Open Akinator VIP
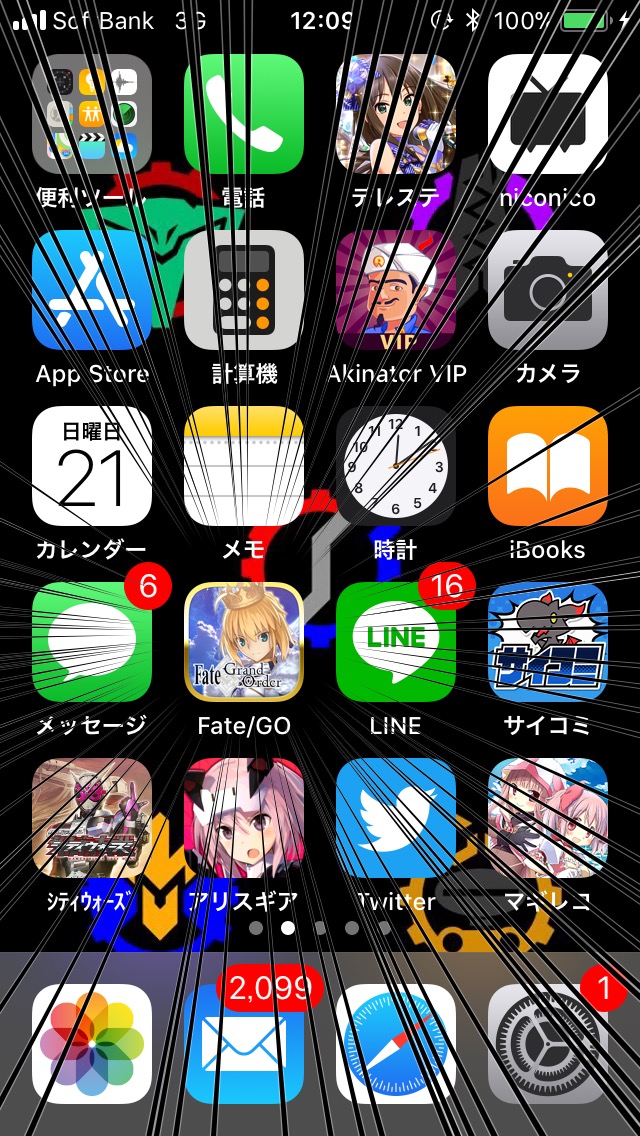This screenshot has width=640, height=1136. click(x=396, y=290)
